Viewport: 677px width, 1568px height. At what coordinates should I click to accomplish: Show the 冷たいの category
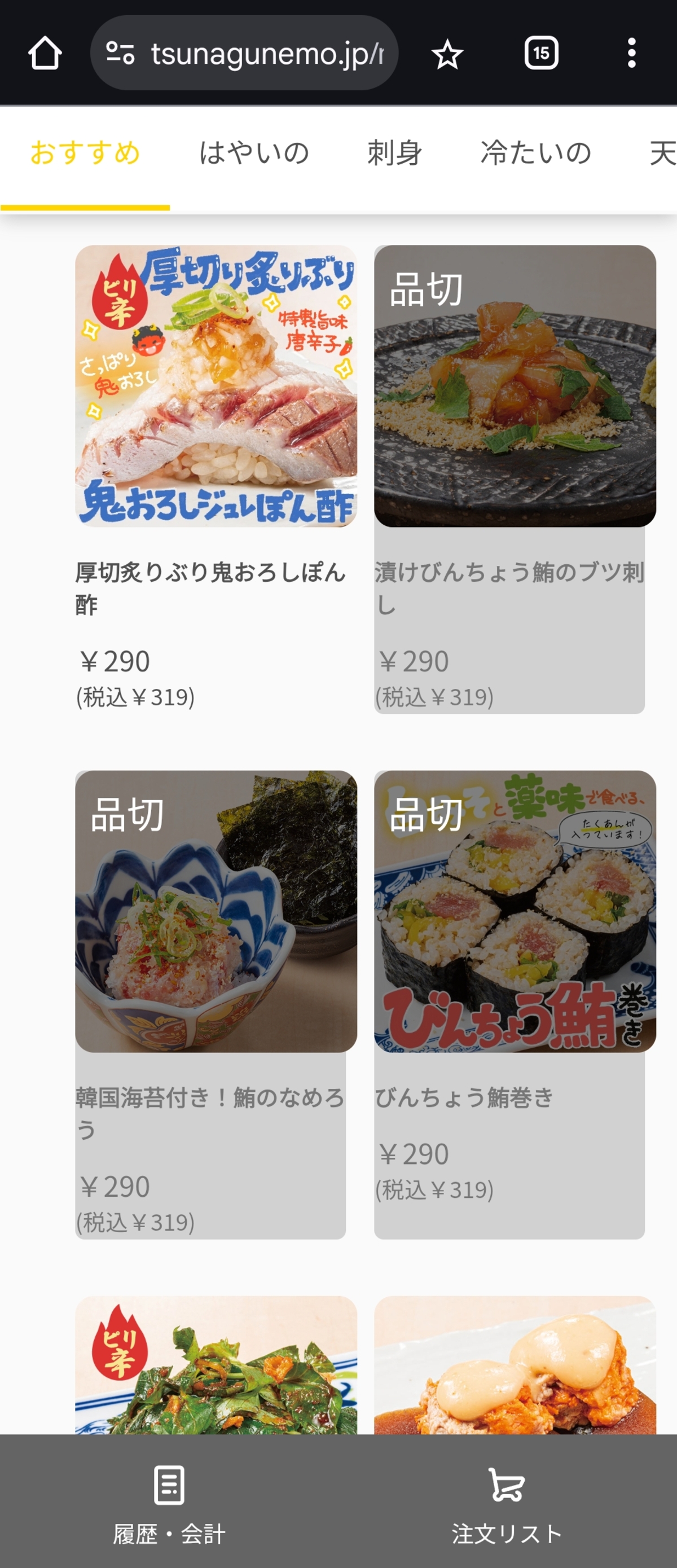click(536, 153)
